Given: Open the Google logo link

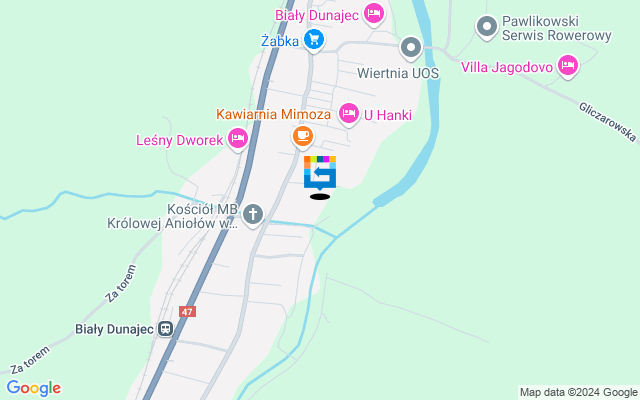Looking at the screenshot, I should pos(33,388).
